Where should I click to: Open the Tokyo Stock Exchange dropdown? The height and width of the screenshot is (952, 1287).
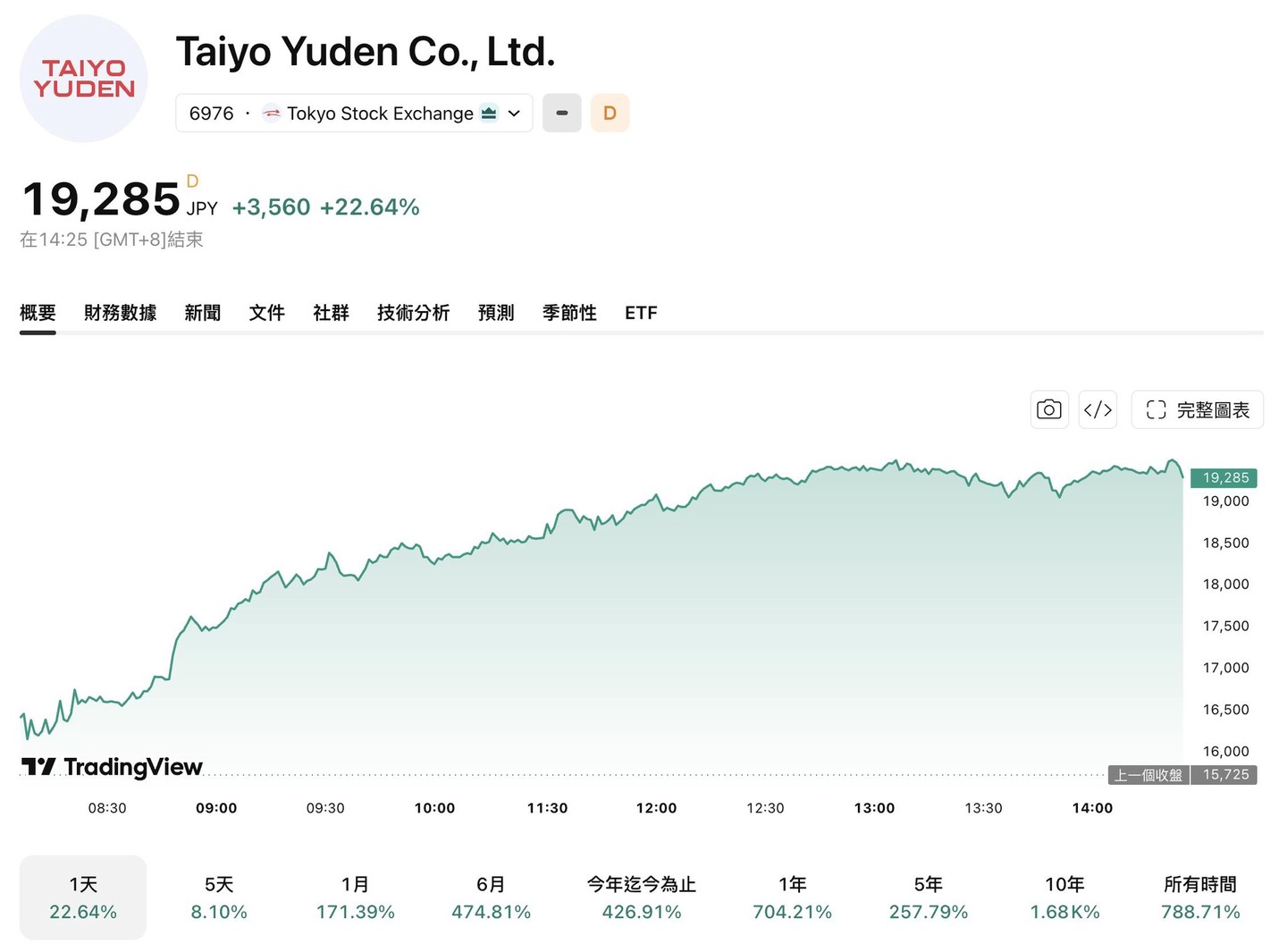click(x=354, y=114)
